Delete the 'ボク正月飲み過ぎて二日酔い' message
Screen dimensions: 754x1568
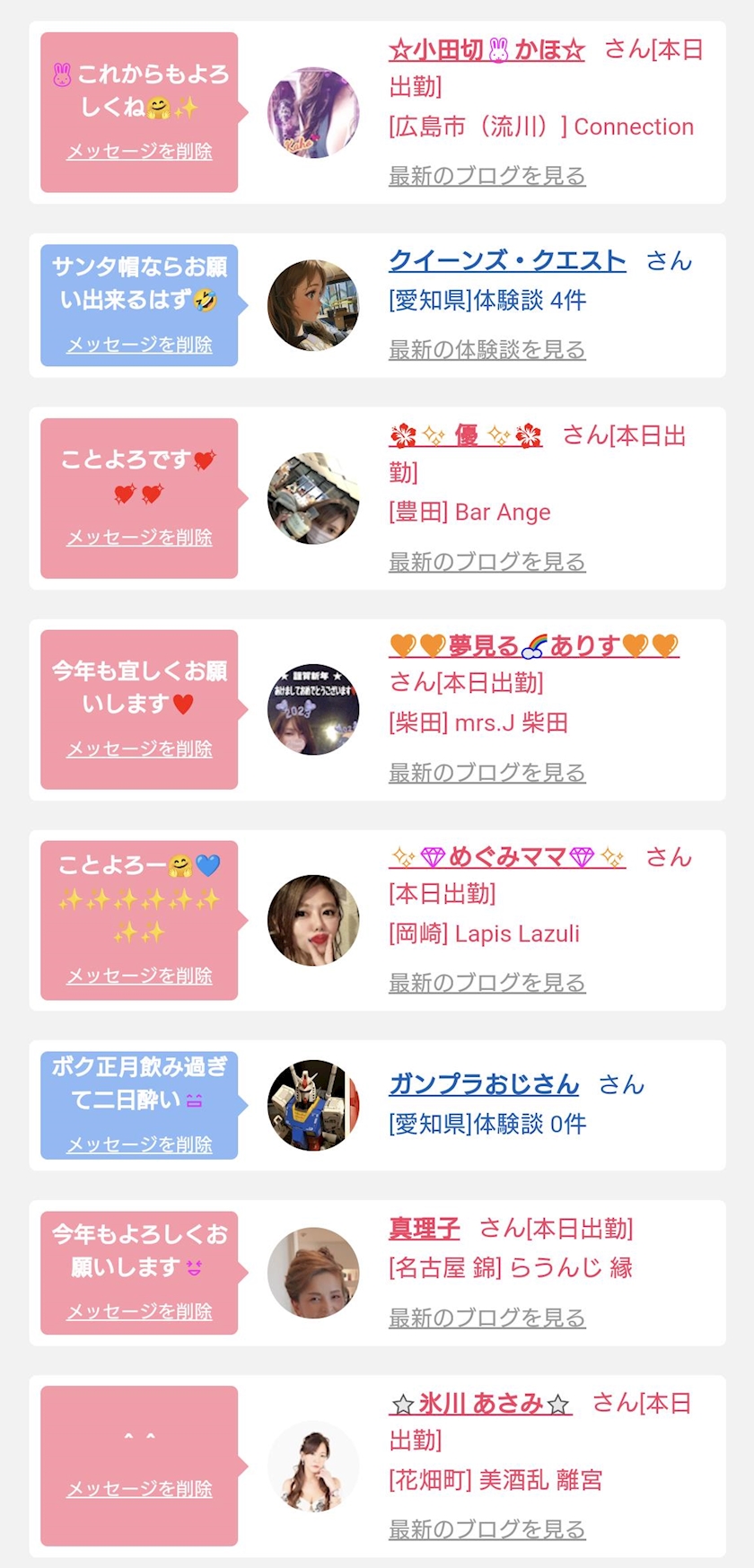139,1144
